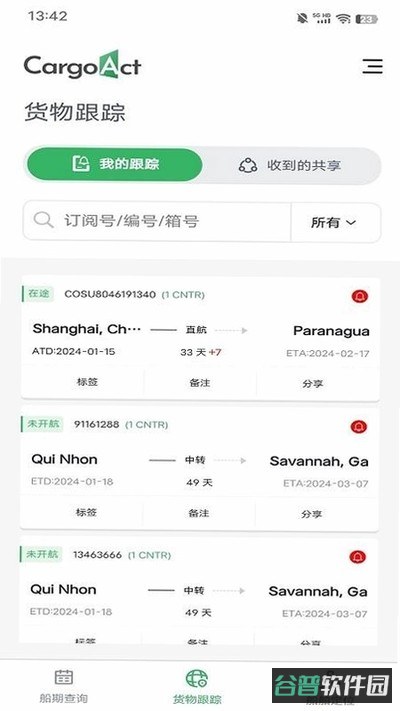The width and height of the screenshot is (400, 711).
Task: Share shipment 91161288 via 分享
Action: (311, 514)
